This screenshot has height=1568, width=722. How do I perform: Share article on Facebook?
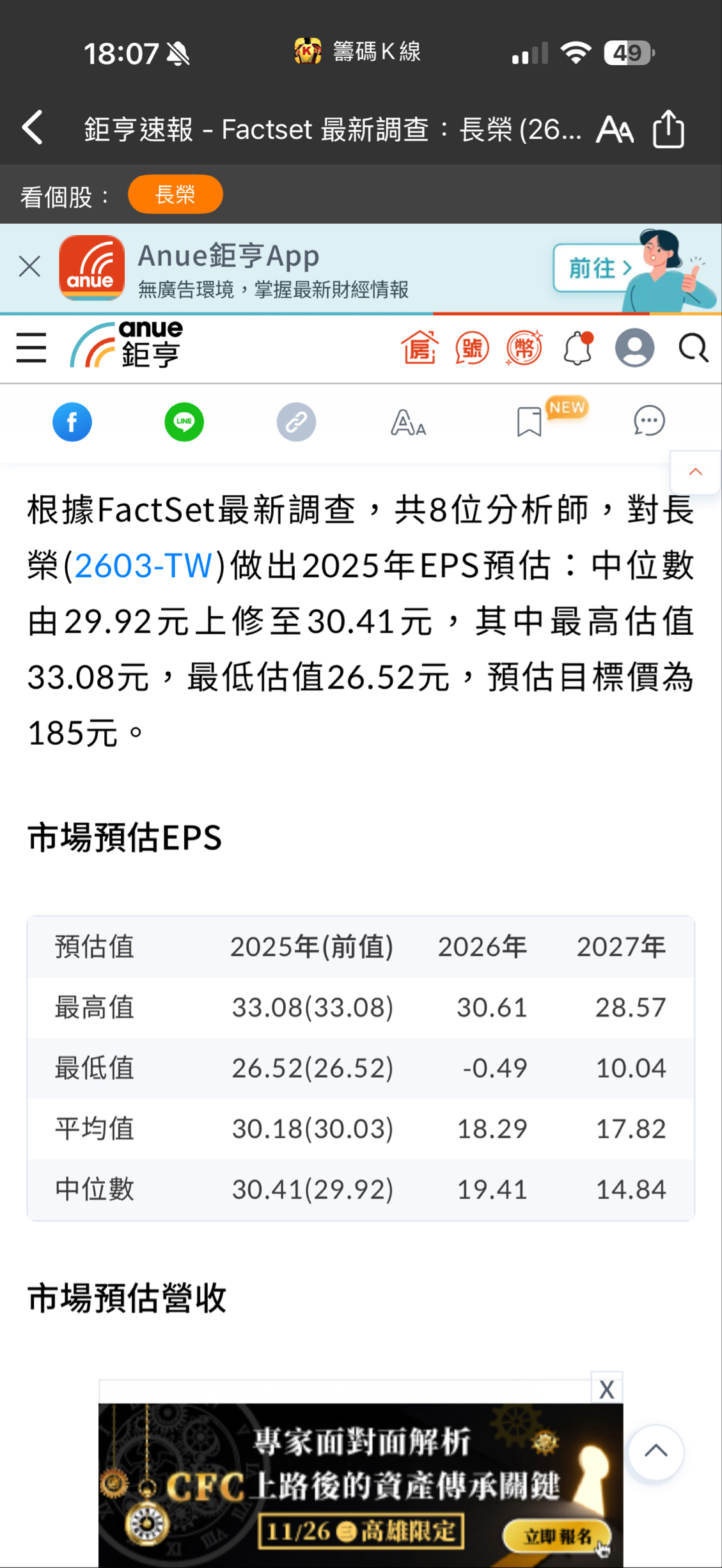pyautogui.click(x=72, y=422)
